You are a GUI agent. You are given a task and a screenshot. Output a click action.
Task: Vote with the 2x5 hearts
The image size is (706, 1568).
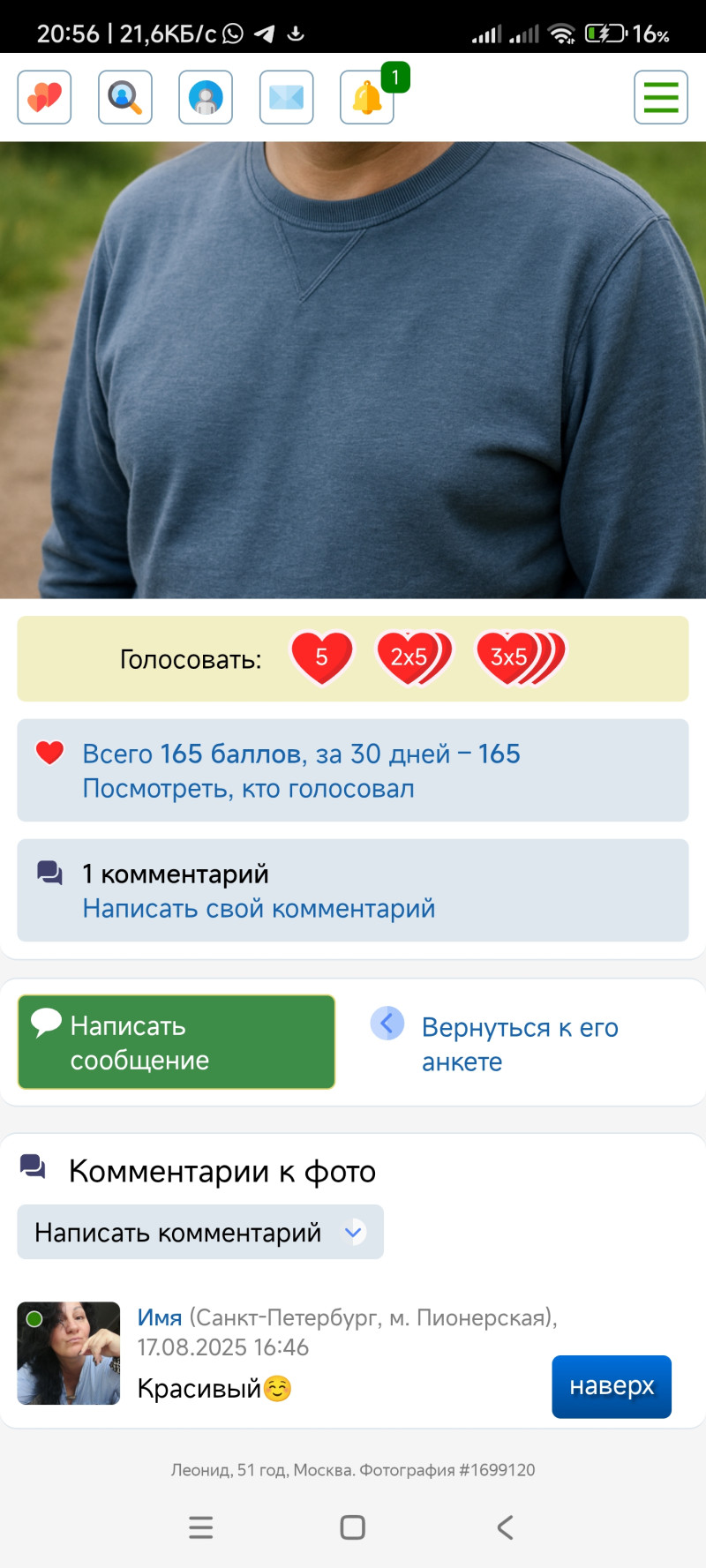(413, 658)
